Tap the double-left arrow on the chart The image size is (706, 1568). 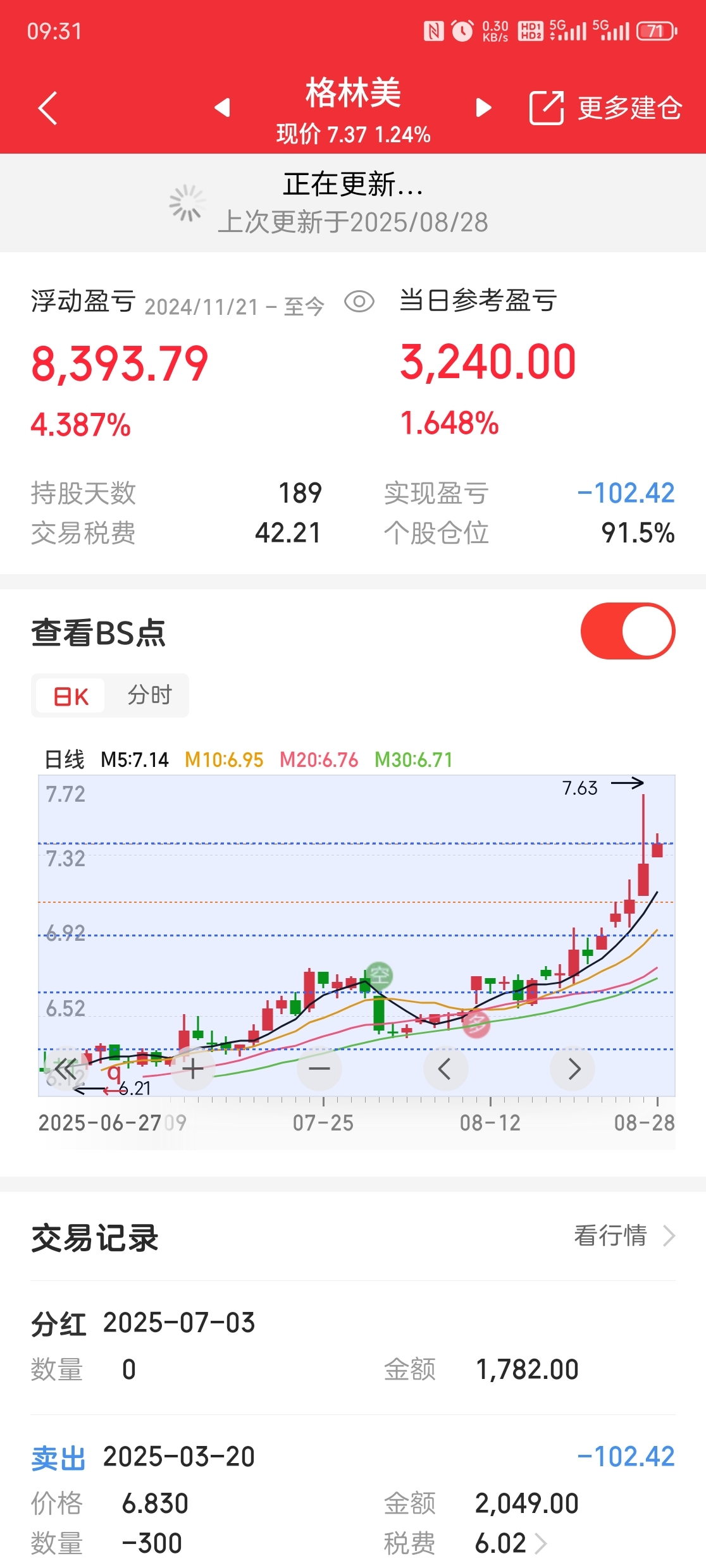point(65,1069)
